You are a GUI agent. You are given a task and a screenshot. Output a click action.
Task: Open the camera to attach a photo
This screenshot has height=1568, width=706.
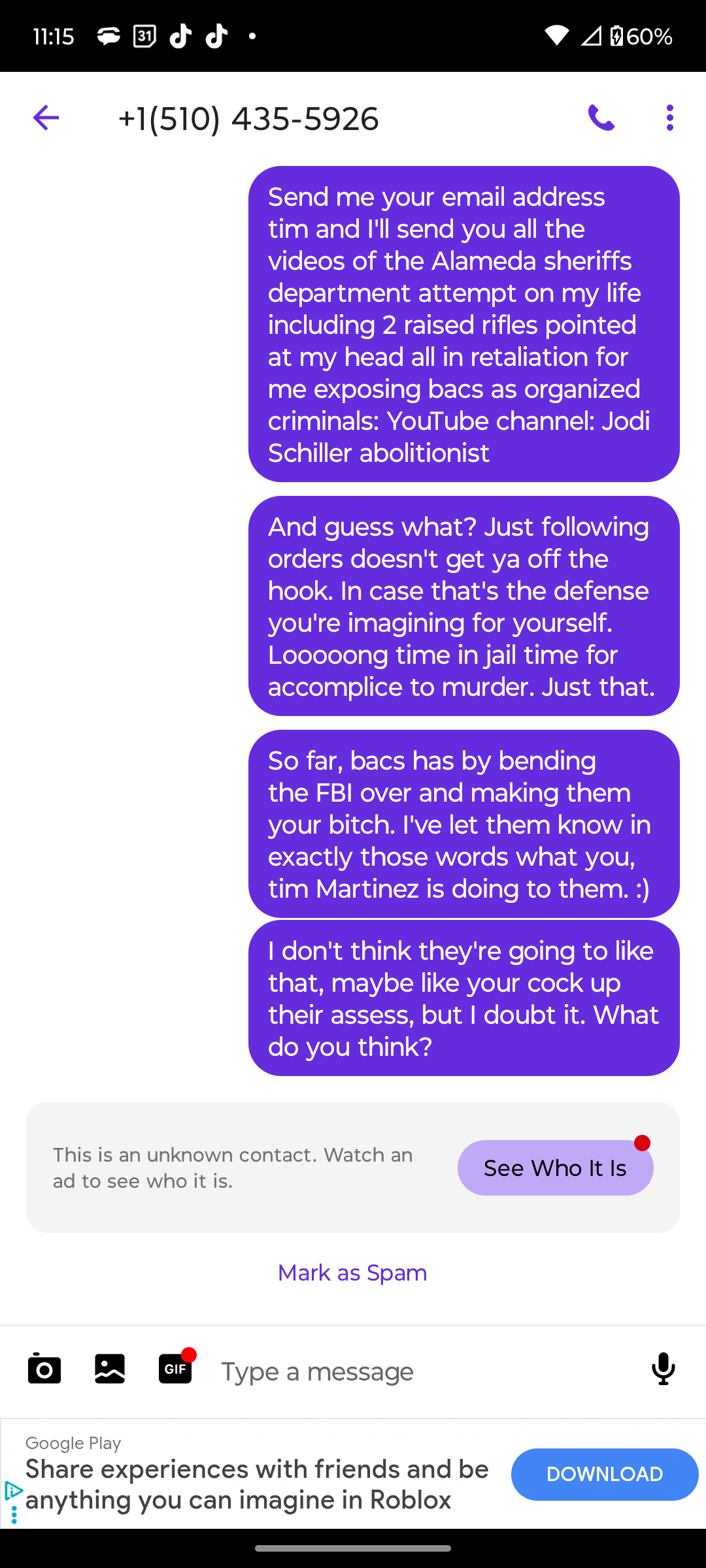click(44, 1369)
